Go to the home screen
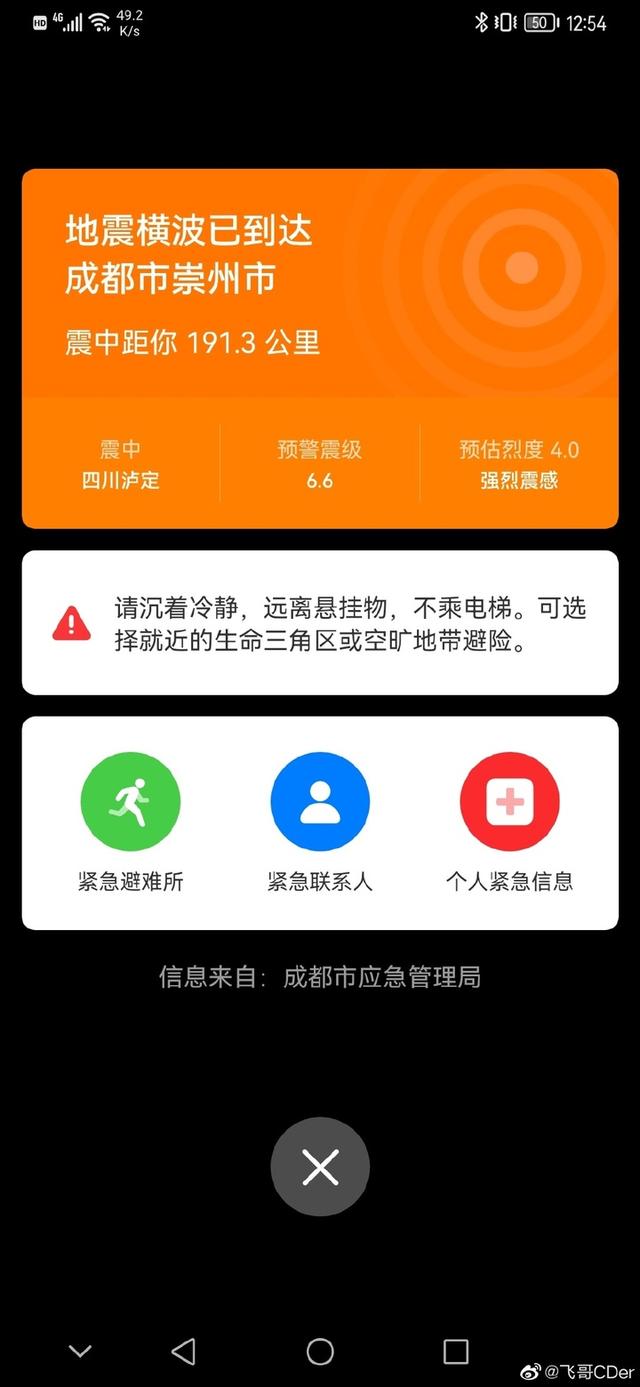This screenshot has width=640, height=1387. click(x=320, y=1352)
